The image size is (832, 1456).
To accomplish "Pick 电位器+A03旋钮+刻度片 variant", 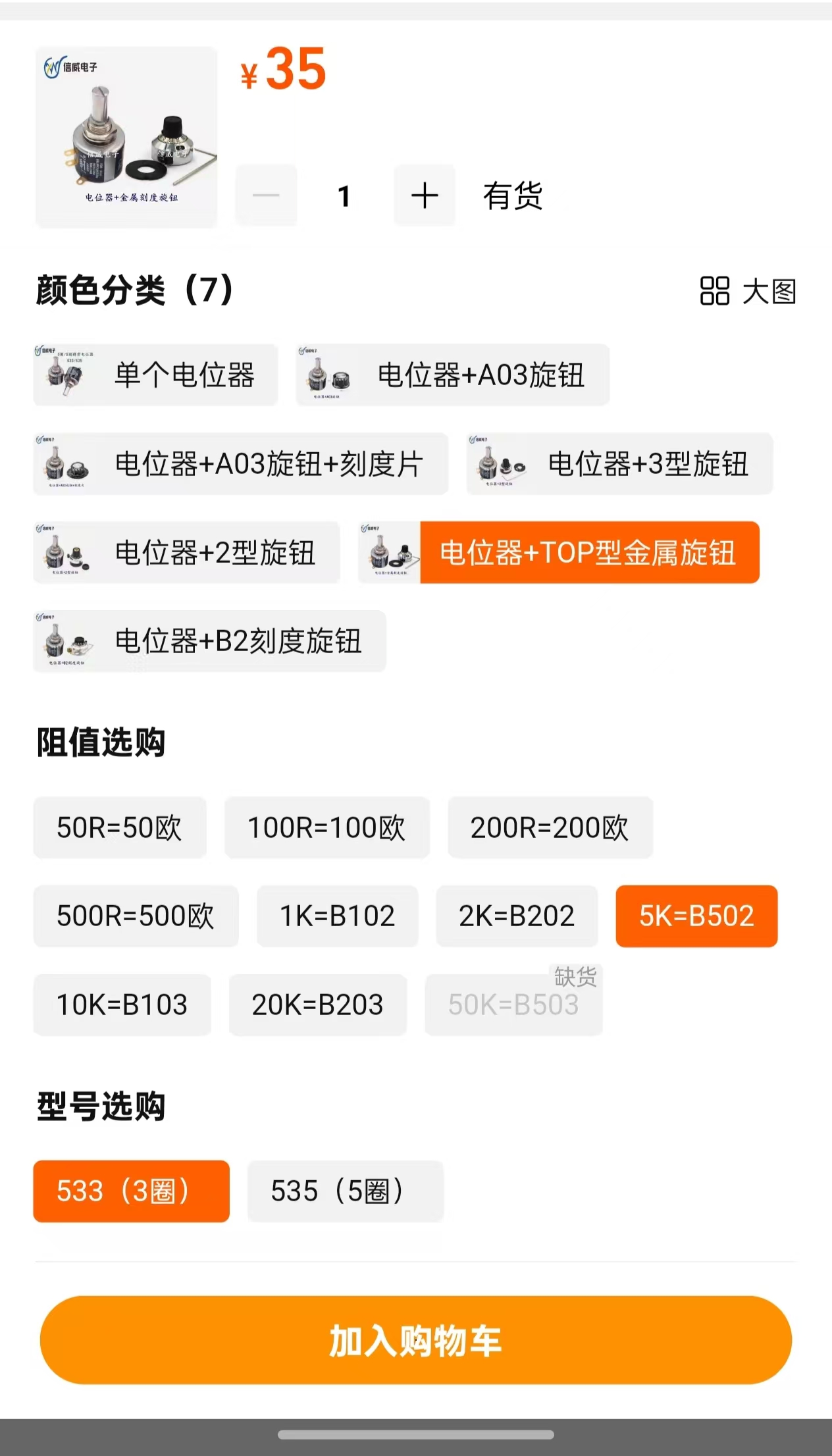I will tap(241, 463).
